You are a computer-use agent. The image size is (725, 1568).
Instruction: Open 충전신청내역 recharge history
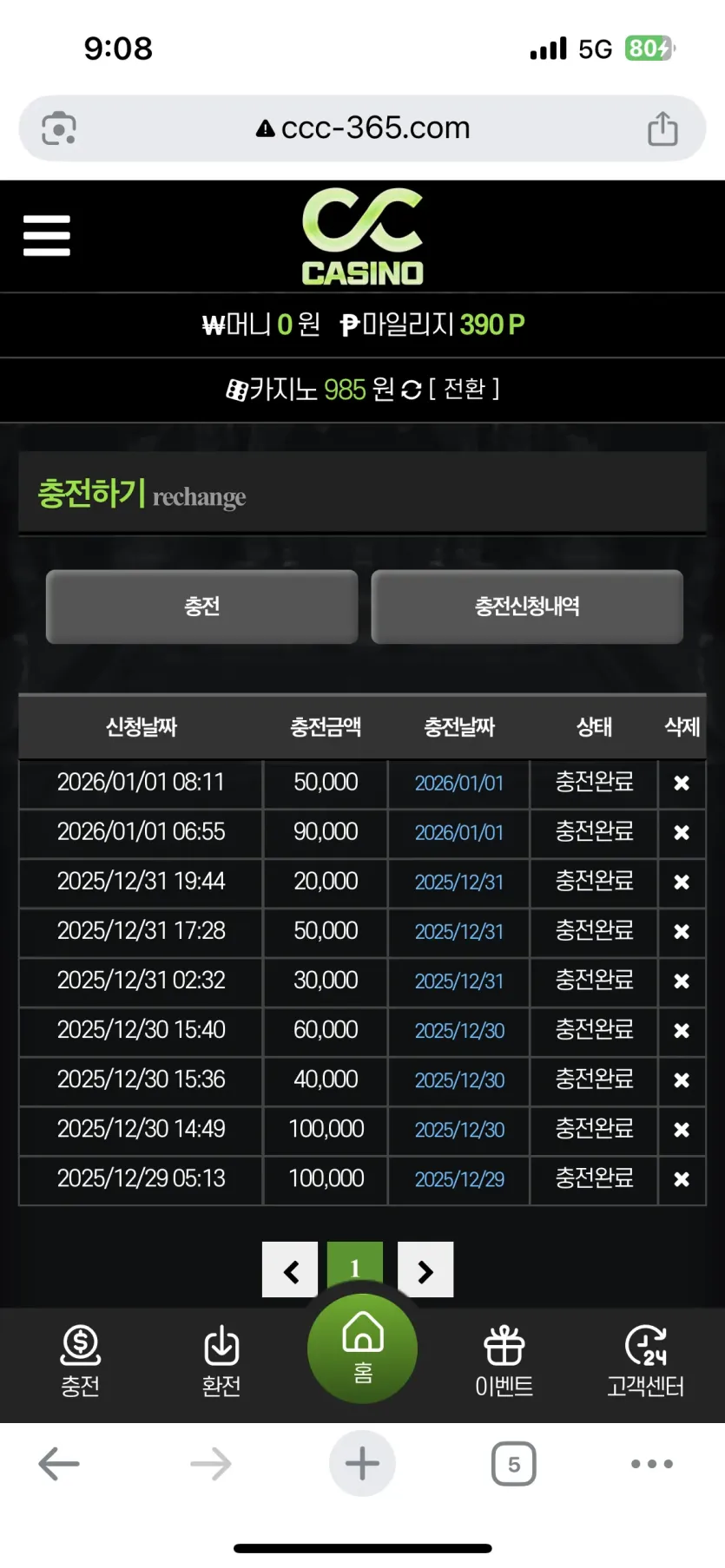527,607
